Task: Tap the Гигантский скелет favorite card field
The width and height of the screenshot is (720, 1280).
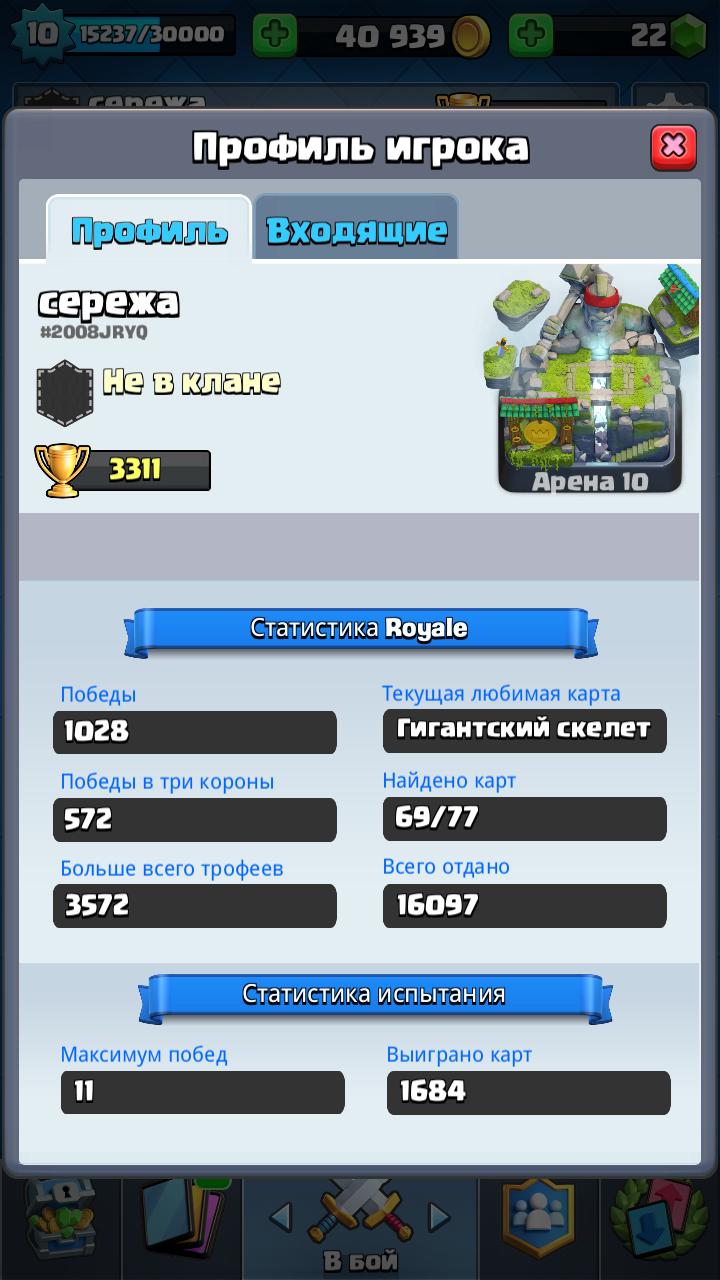Action: [524, 731]
